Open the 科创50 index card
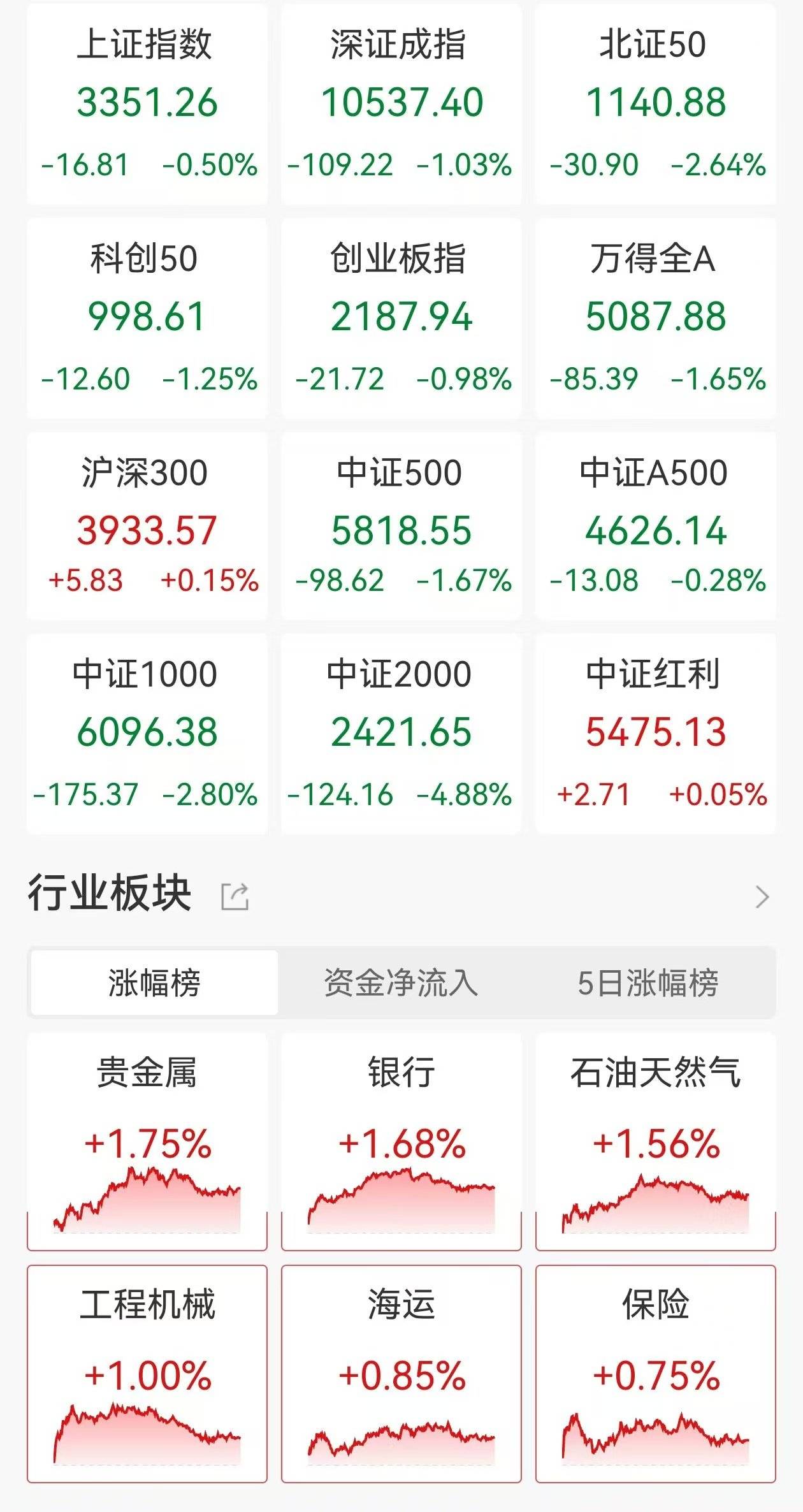Image resolution: width=803 pixels, height=1512 pixels. [147, 317]
